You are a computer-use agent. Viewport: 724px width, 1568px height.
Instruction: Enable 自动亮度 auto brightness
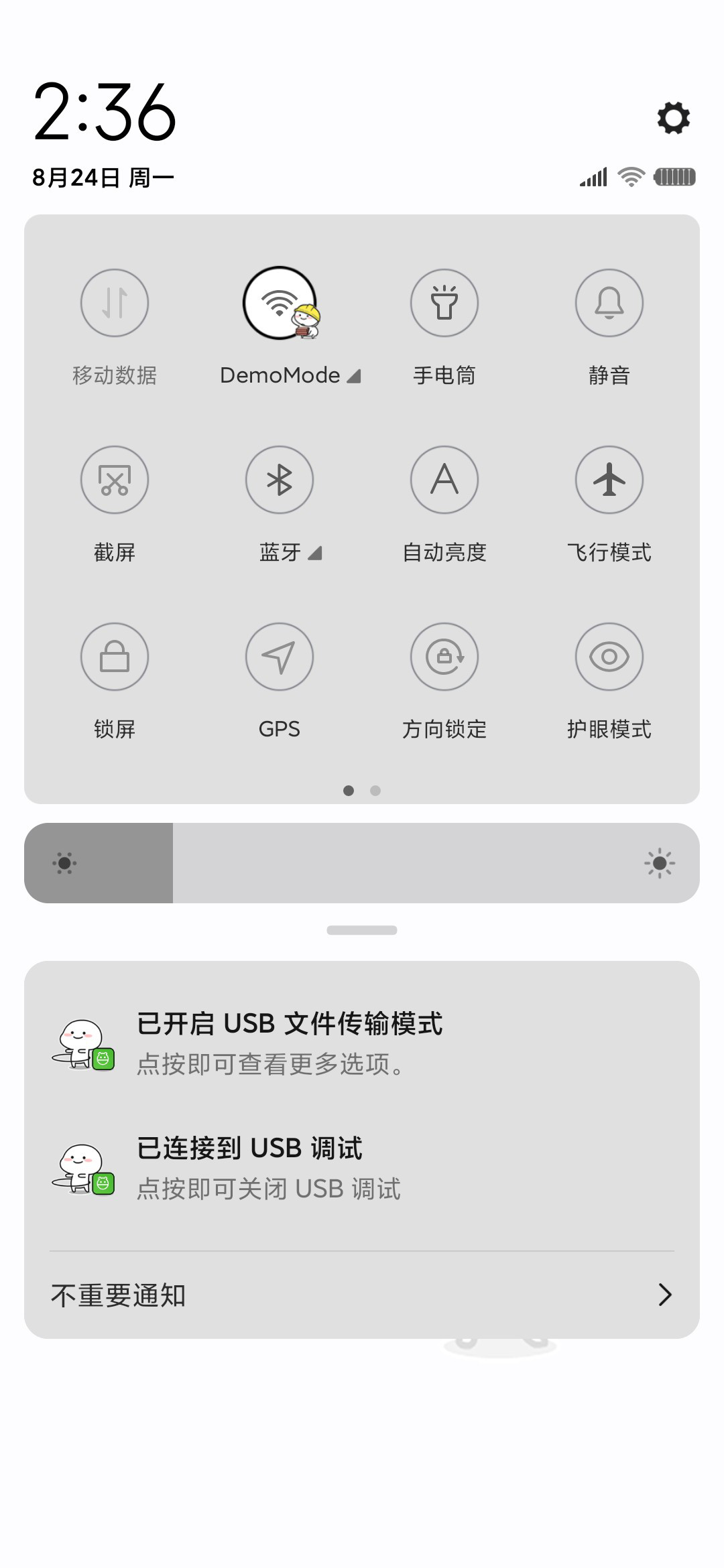coord(444,480)
